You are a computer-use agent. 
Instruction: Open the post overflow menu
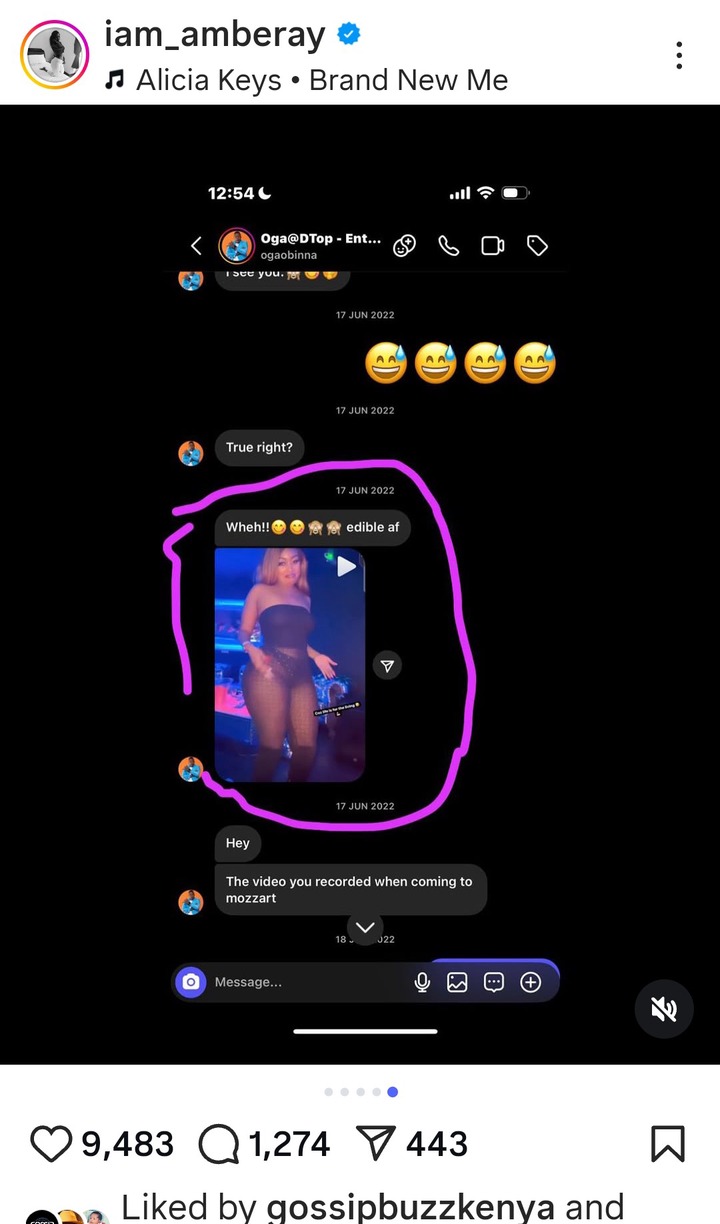[679, 55]
